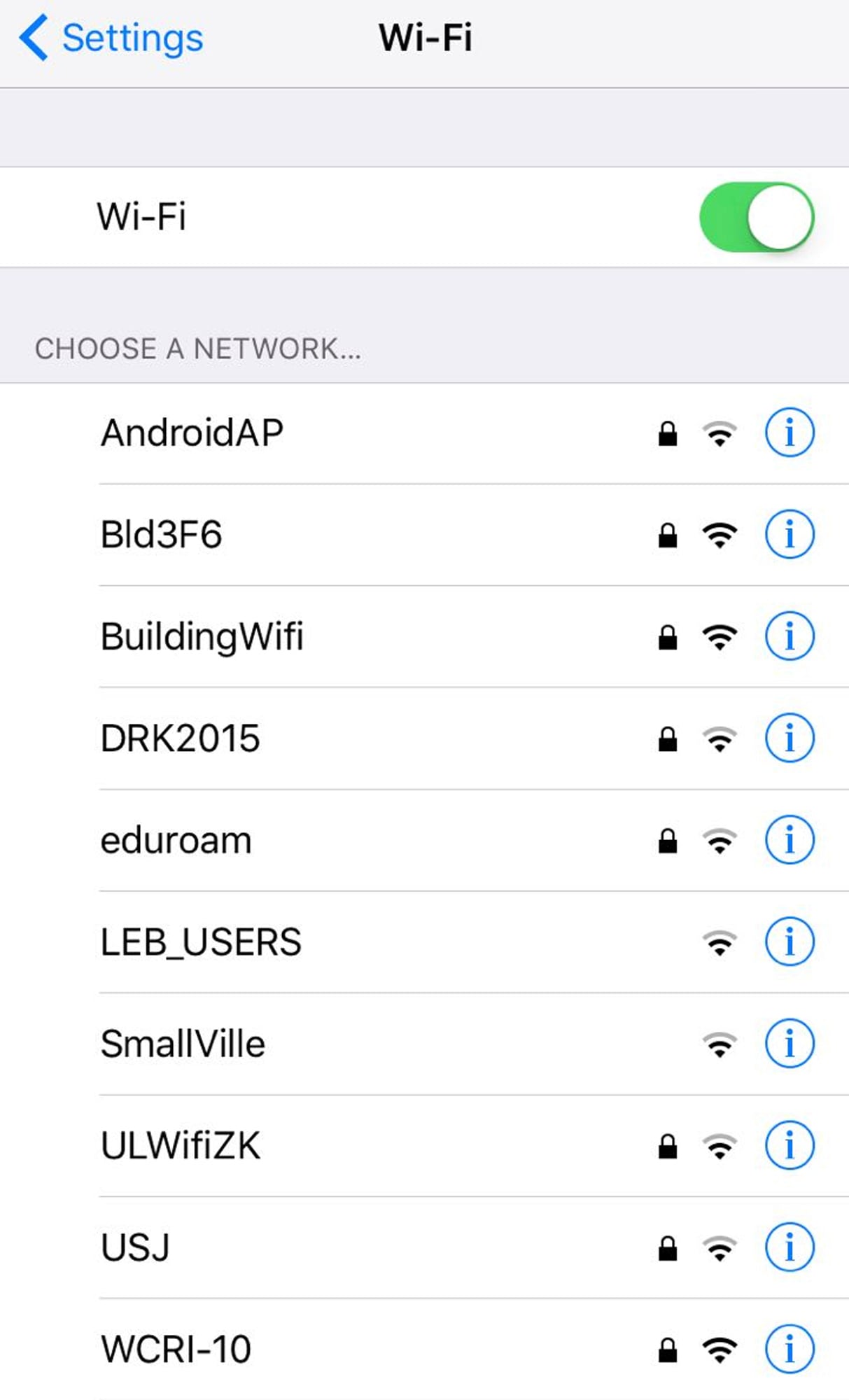Join the ULWifiZK network
Screen dimensions: 849x1400
click(181, 1146)
